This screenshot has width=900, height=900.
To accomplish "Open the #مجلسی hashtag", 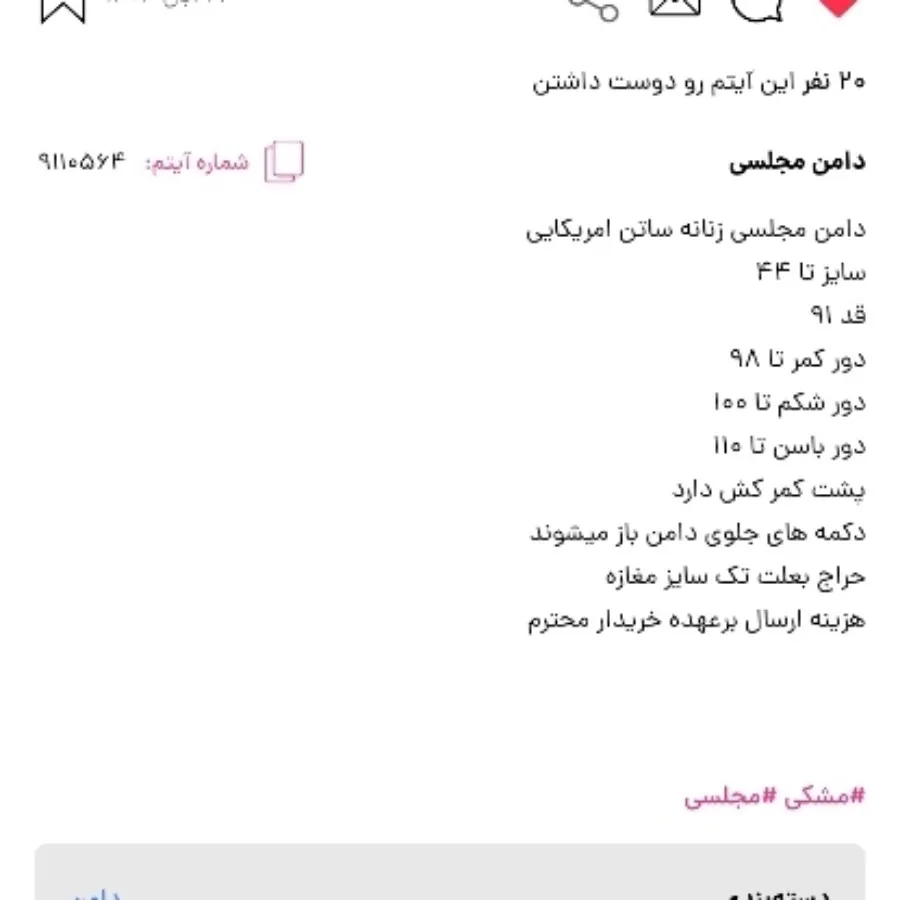I will pos(719,797).
